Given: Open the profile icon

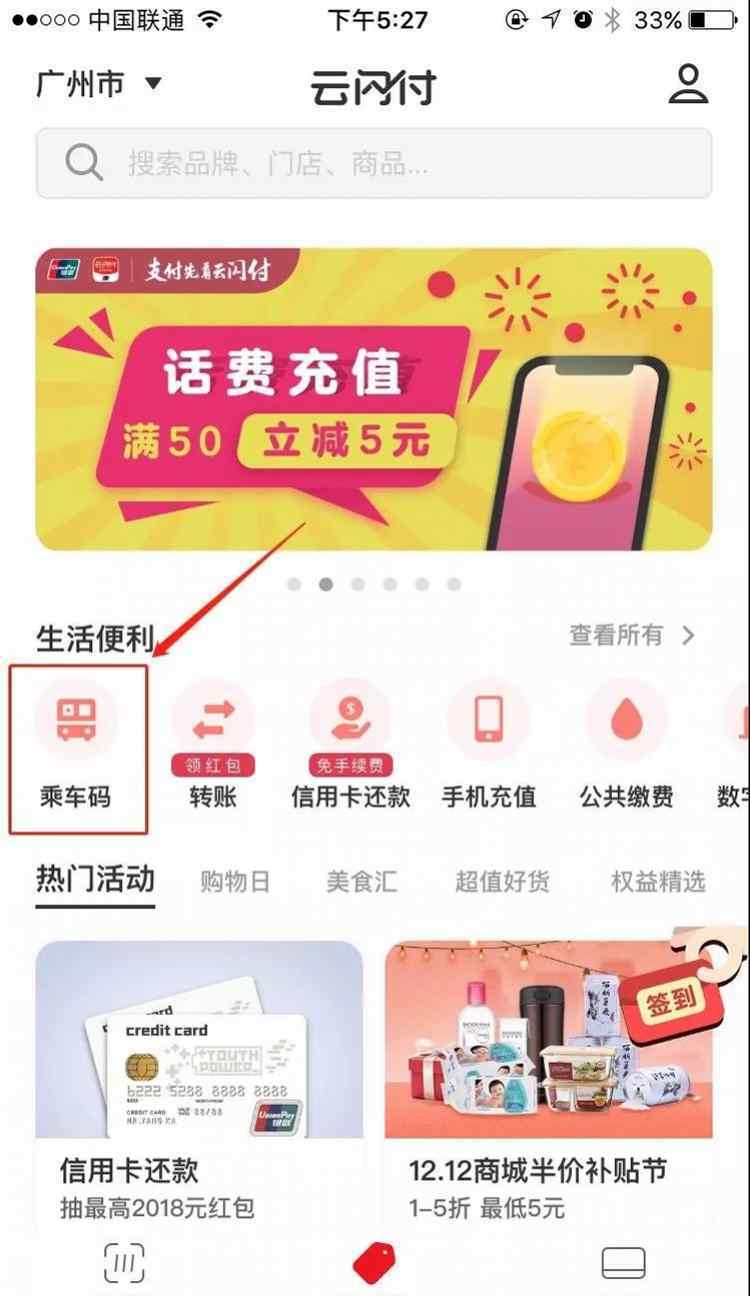Looking at the screenshot, I should click(689, 84).
